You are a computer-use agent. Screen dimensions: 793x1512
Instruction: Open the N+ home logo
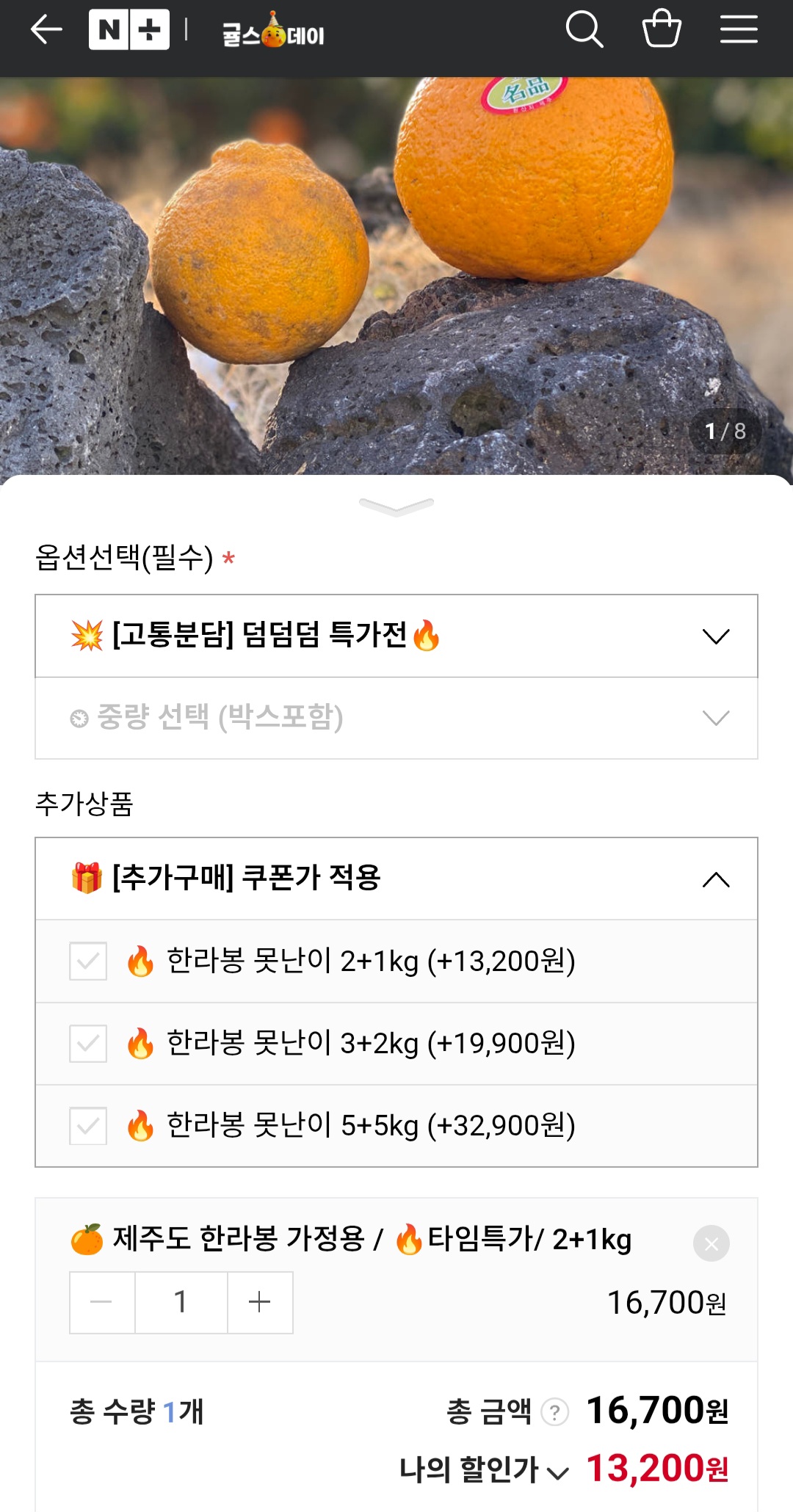pos(129,30)
